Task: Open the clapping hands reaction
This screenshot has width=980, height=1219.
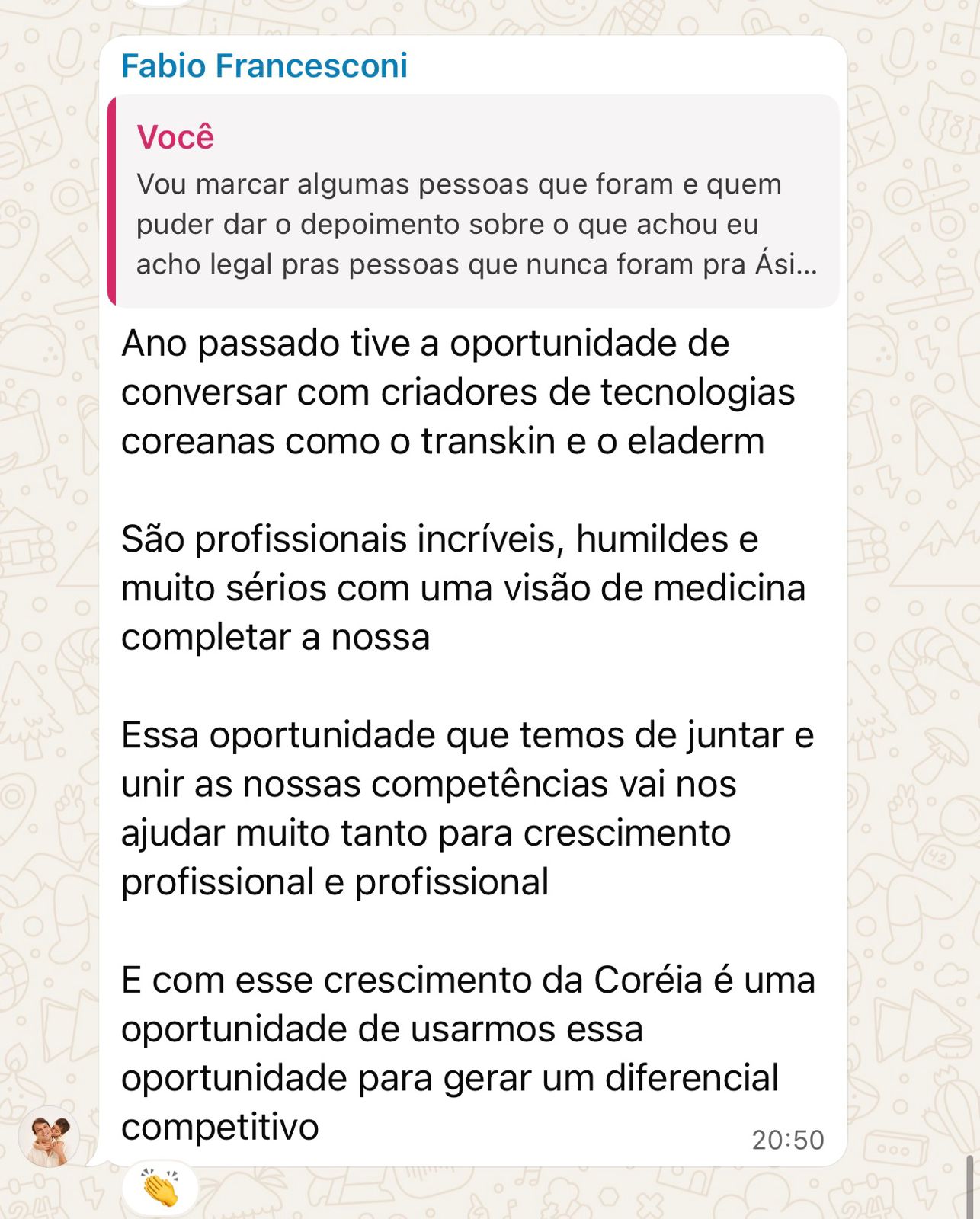Action: [160, 1189]
